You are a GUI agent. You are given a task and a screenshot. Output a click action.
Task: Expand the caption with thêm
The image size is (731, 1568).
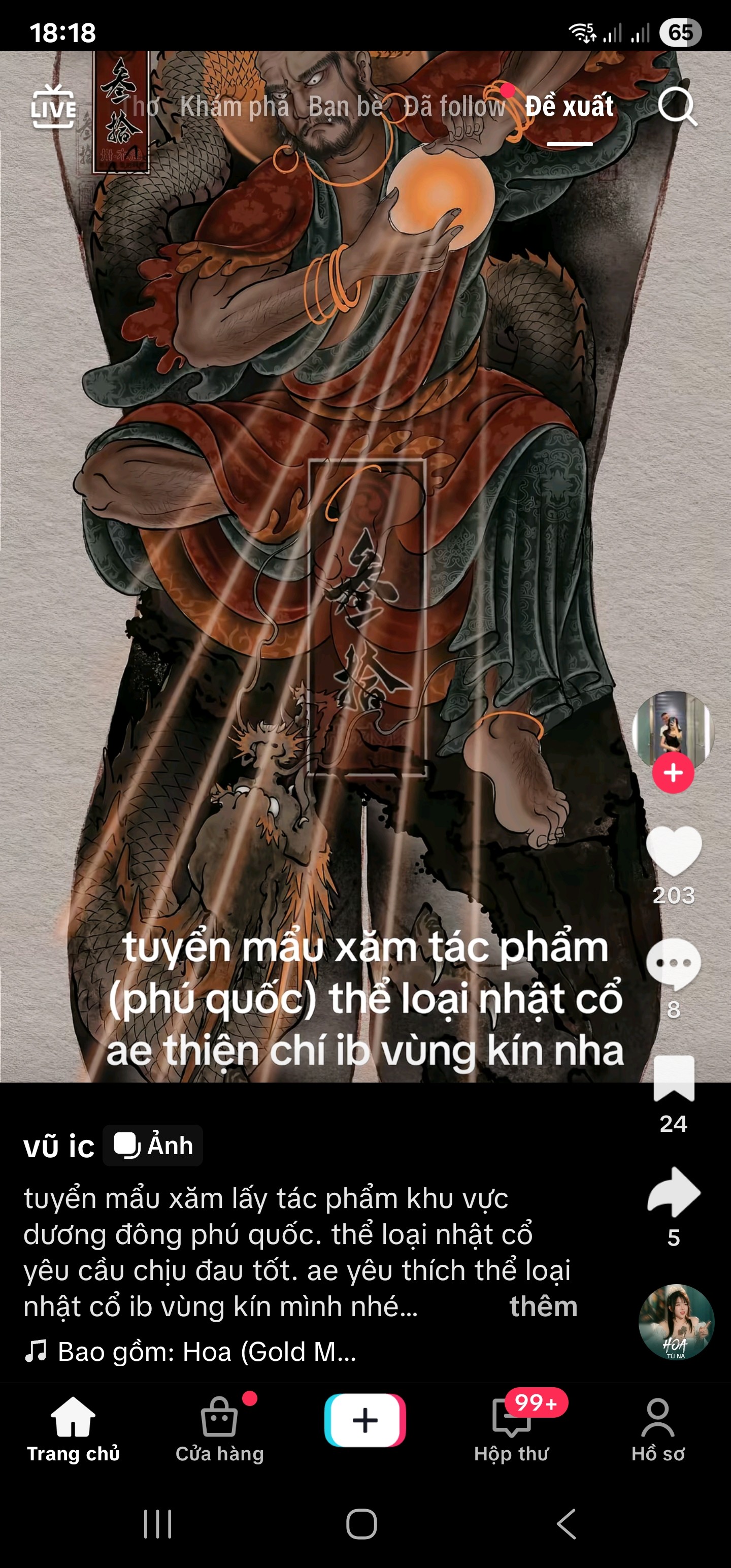[x=544, y=1306]
